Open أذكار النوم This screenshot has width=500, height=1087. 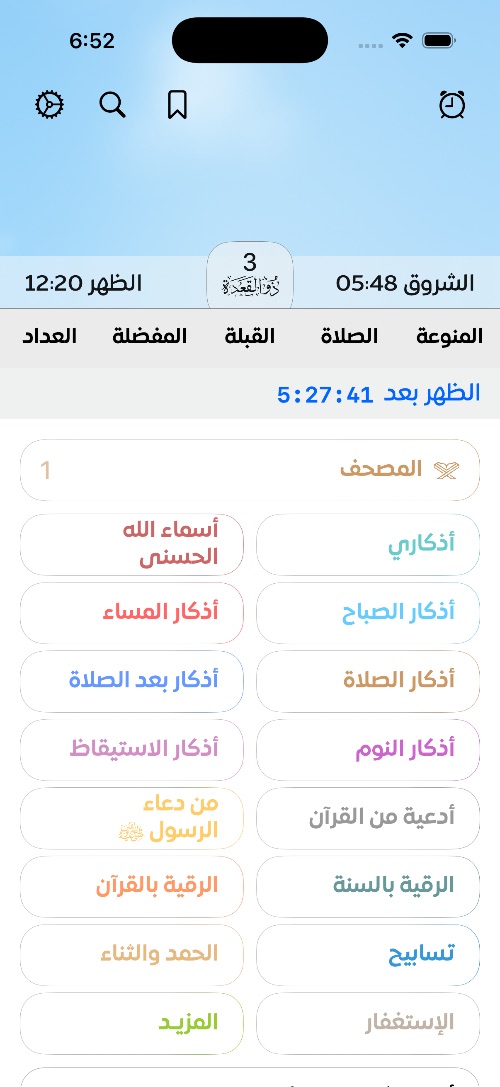tap(368, 749)
